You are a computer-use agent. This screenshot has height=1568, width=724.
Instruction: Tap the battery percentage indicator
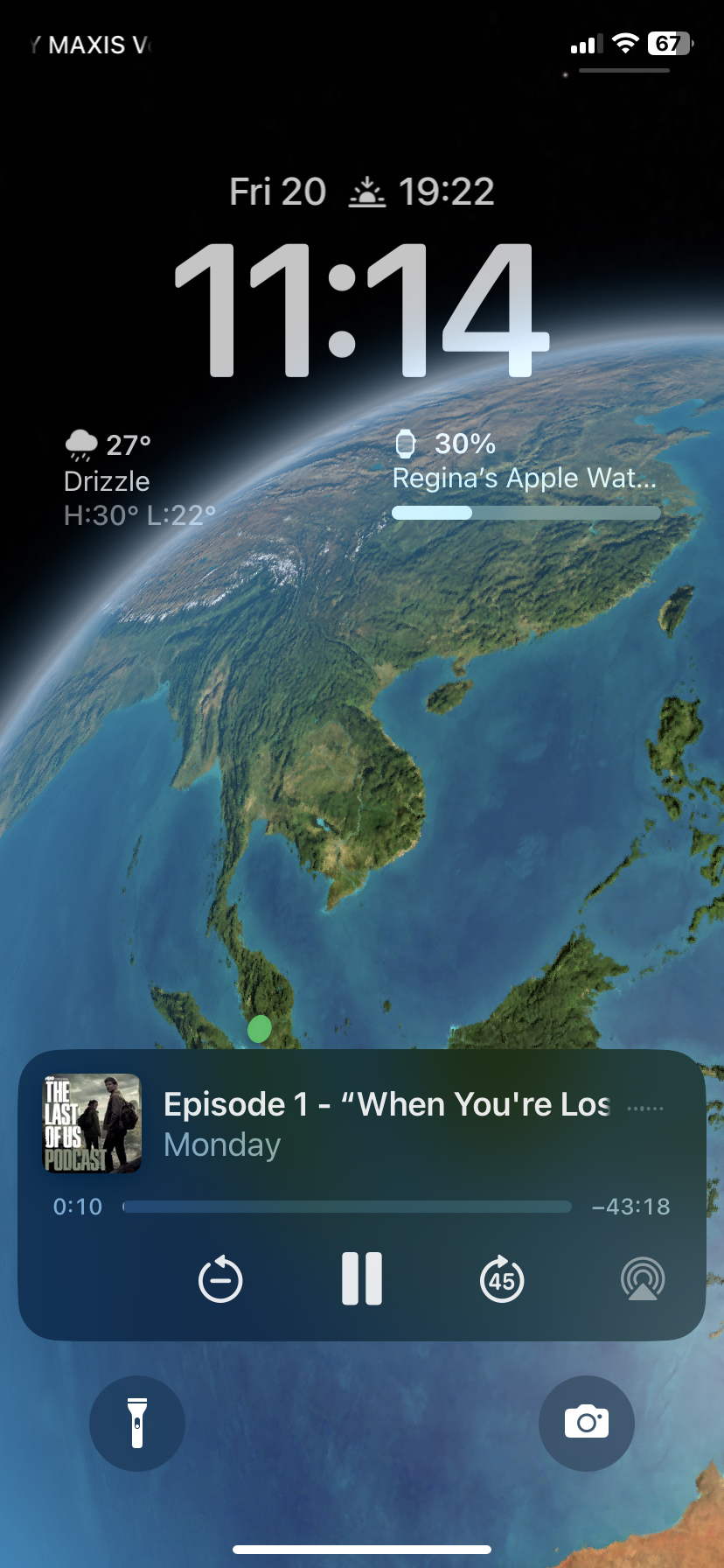coord(667,42)
